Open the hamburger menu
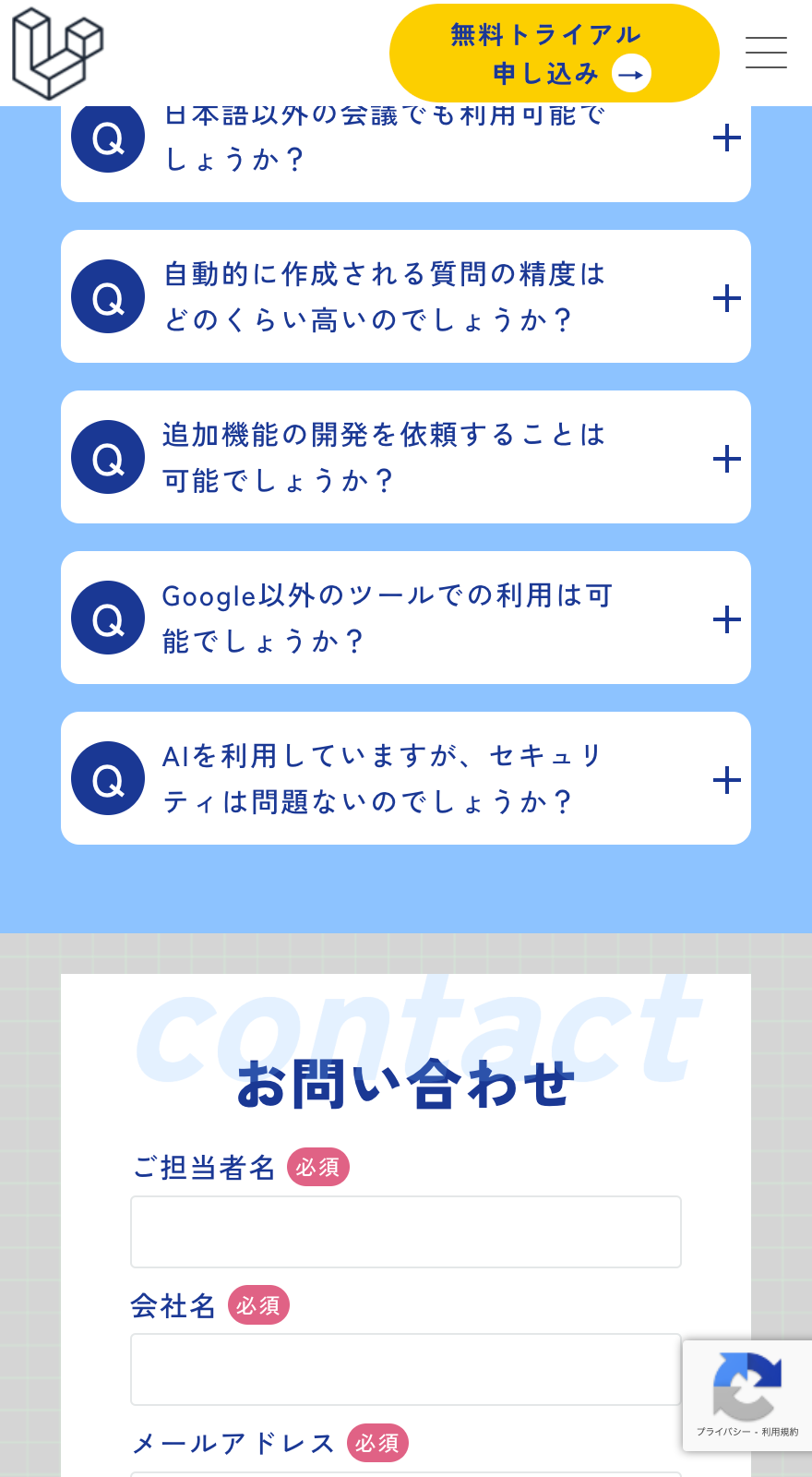812x1477 pixels. pos(766,53)
